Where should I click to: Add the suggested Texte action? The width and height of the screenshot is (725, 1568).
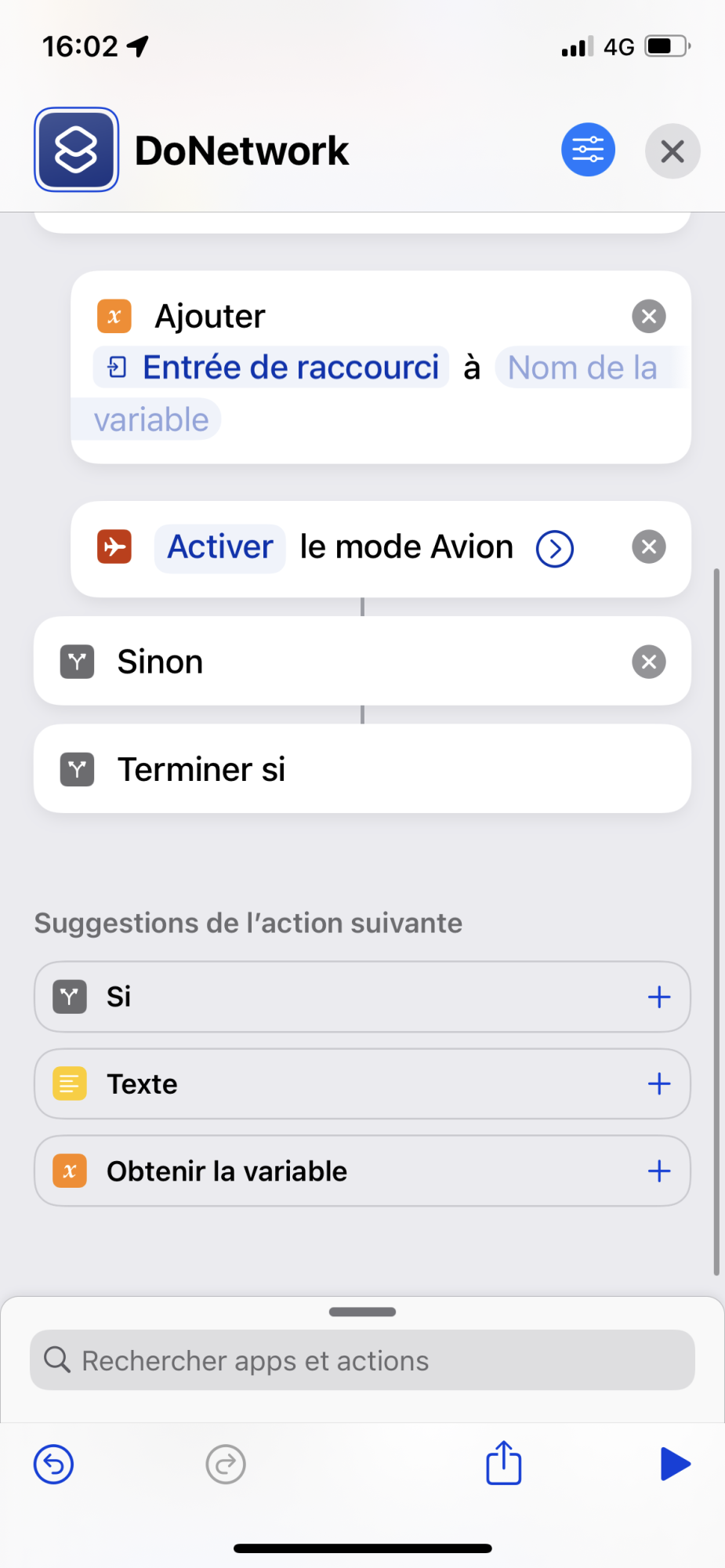(658, 1084)
